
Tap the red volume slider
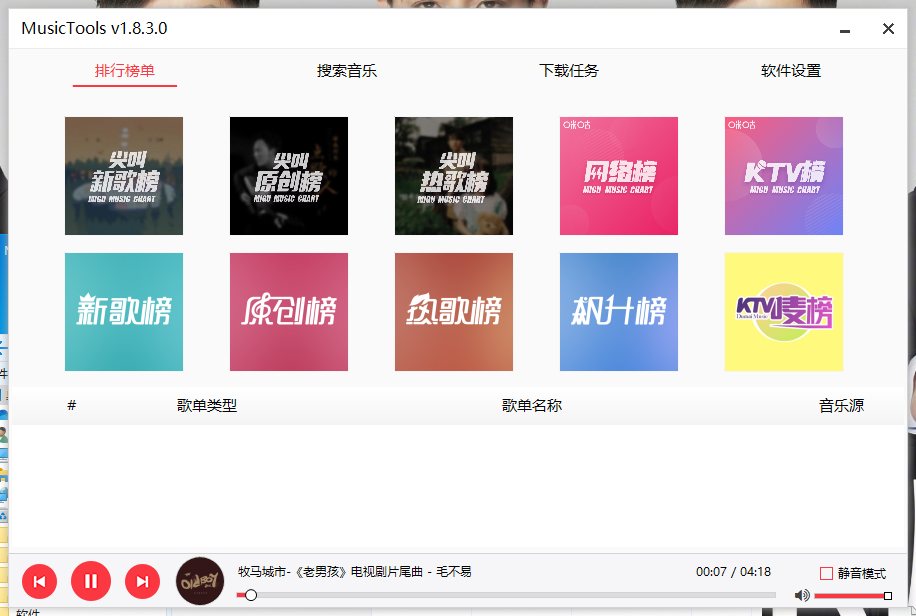pos(850,596)
